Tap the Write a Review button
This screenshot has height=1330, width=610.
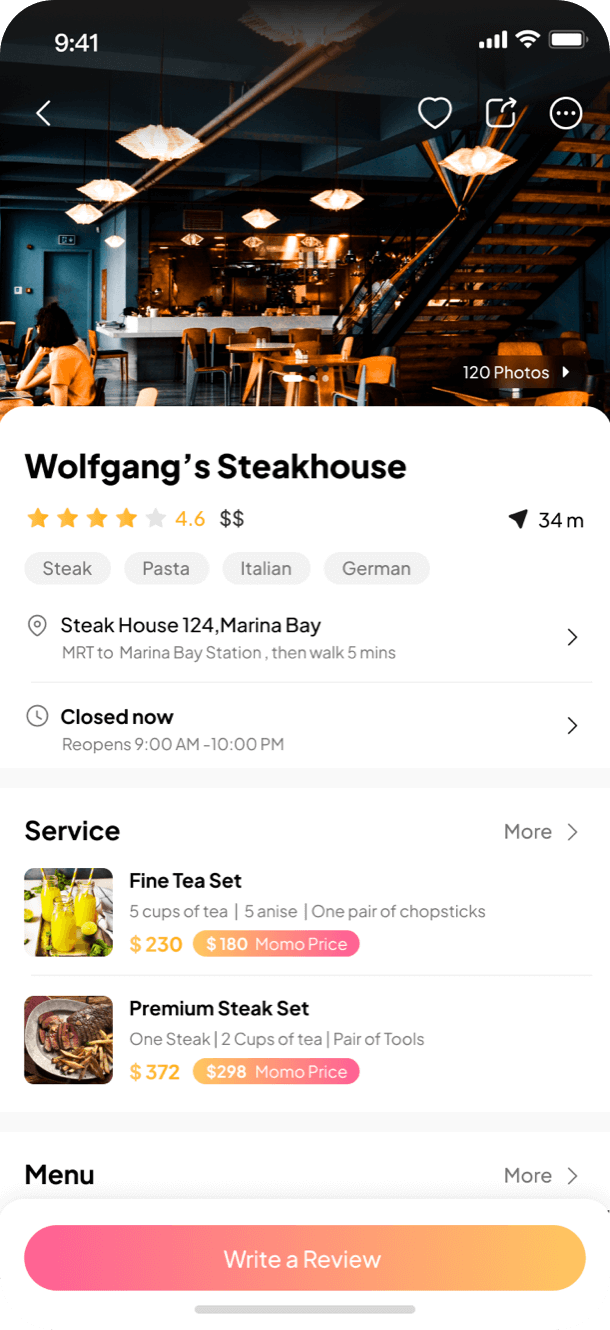tap(304, 1259)
